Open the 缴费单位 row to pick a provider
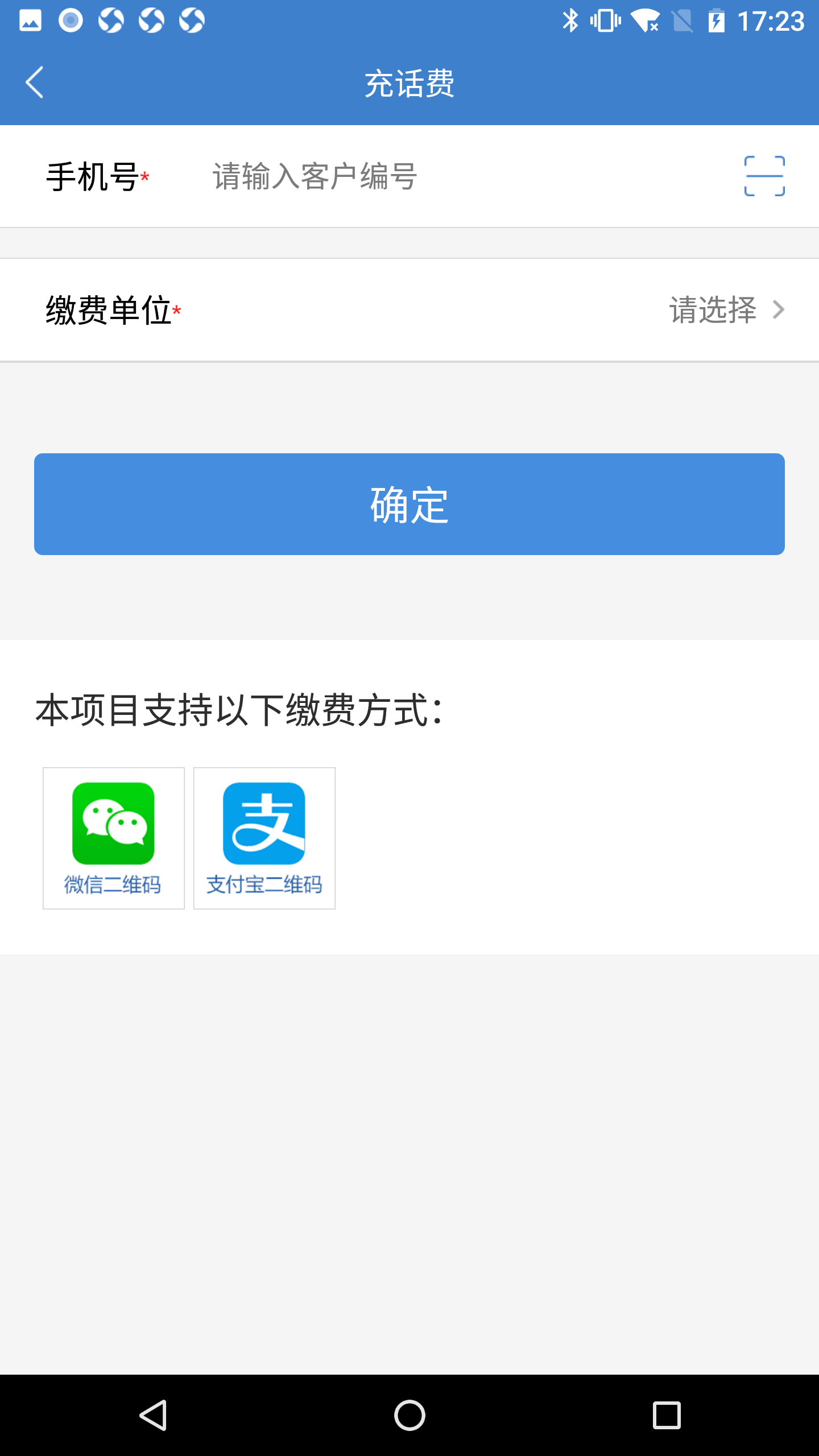 pos(409,309)
